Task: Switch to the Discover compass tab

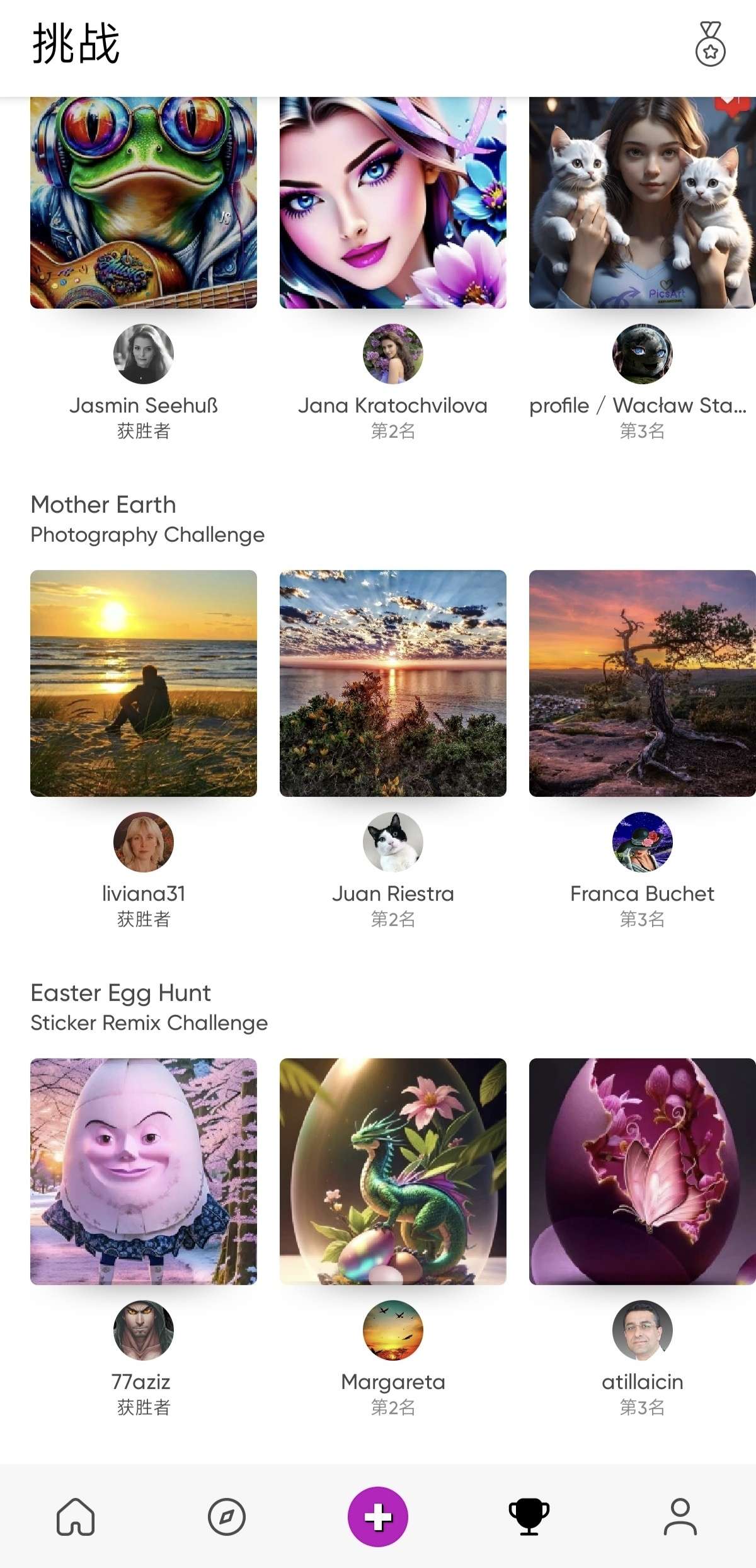Action: 227,1516
